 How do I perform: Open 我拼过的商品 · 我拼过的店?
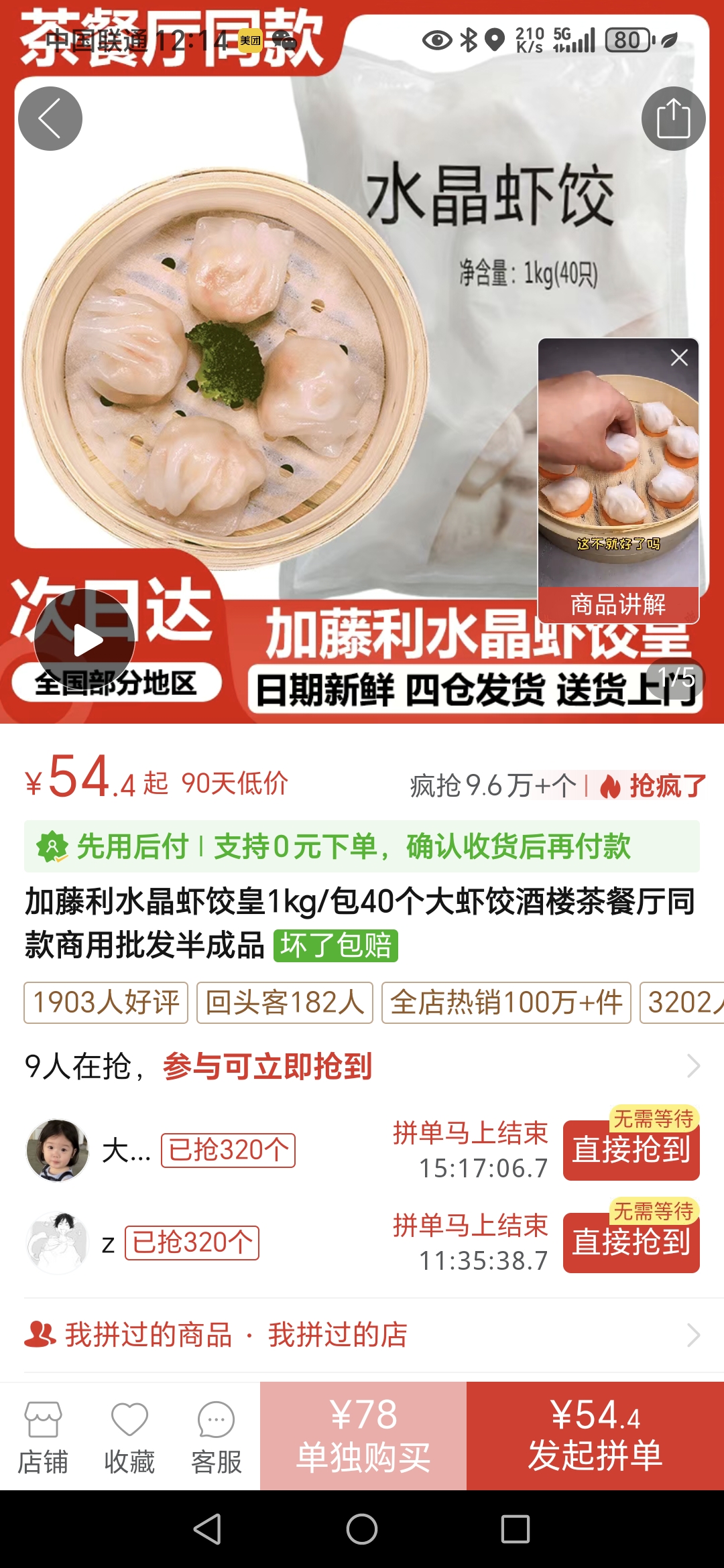tap(362, 1335)
